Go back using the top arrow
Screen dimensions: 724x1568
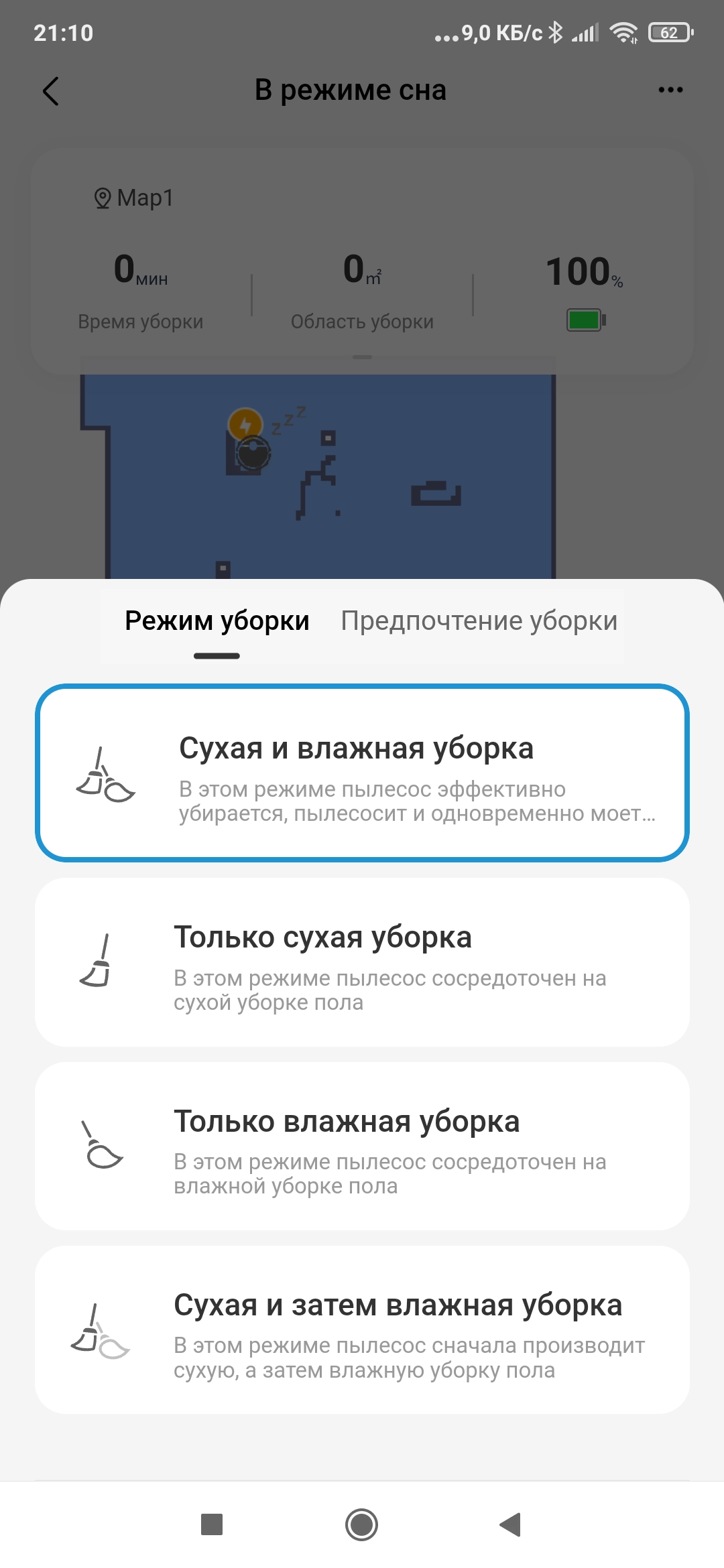(x=51, y=90)
